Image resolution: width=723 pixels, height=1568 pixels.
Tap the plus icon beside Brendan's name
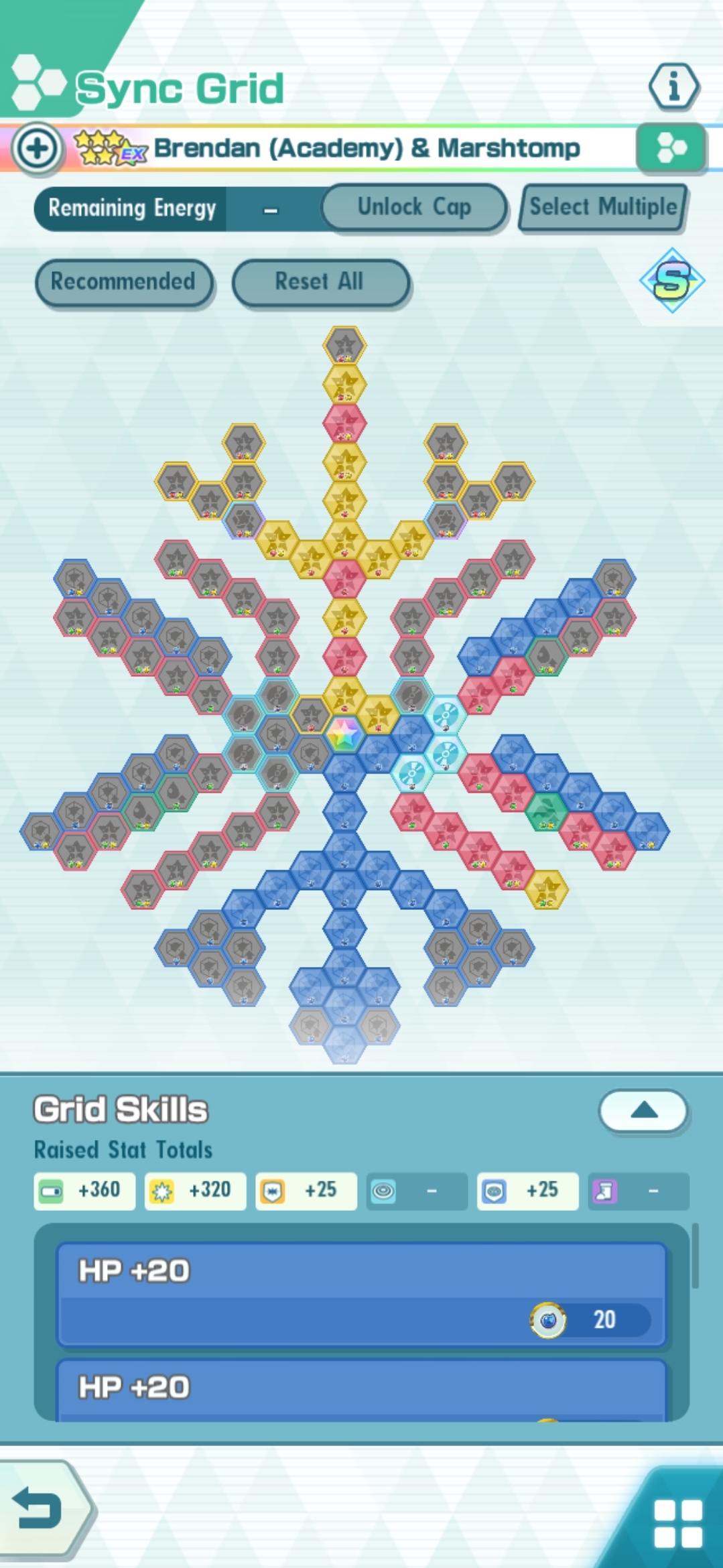pyautogui.click(x=38, y=148)
